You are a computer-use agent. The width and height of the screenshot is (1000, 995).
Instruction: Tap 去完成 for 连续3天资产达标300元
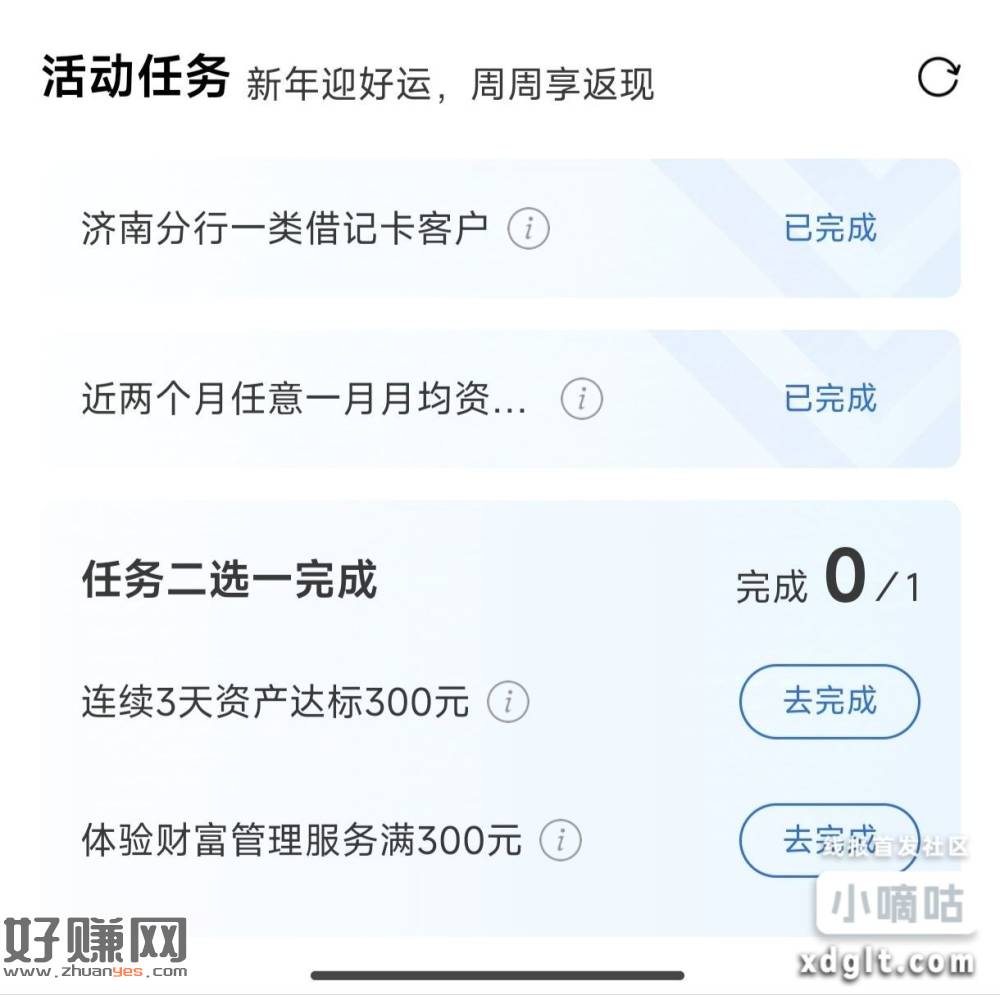829,701
